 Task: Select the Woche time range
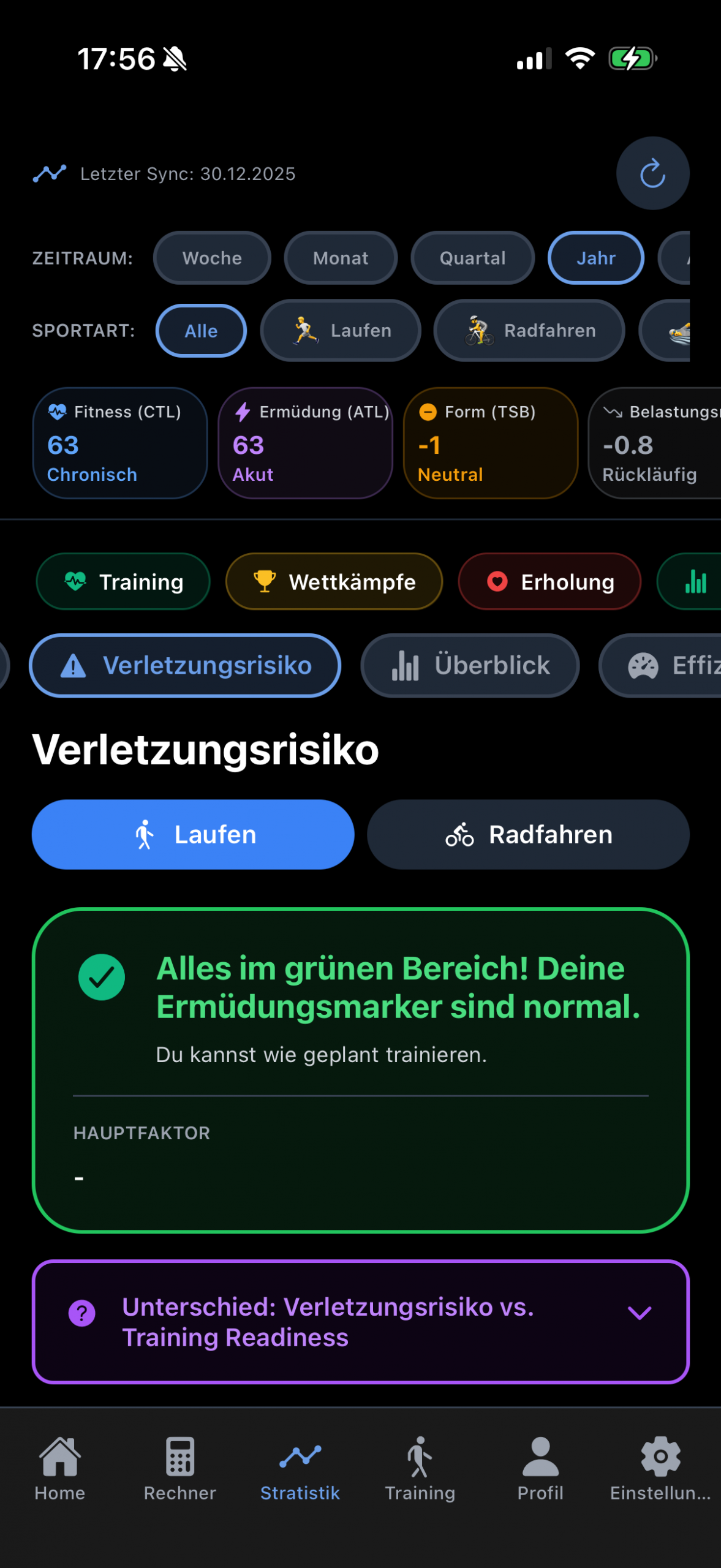tap(212, 258)
